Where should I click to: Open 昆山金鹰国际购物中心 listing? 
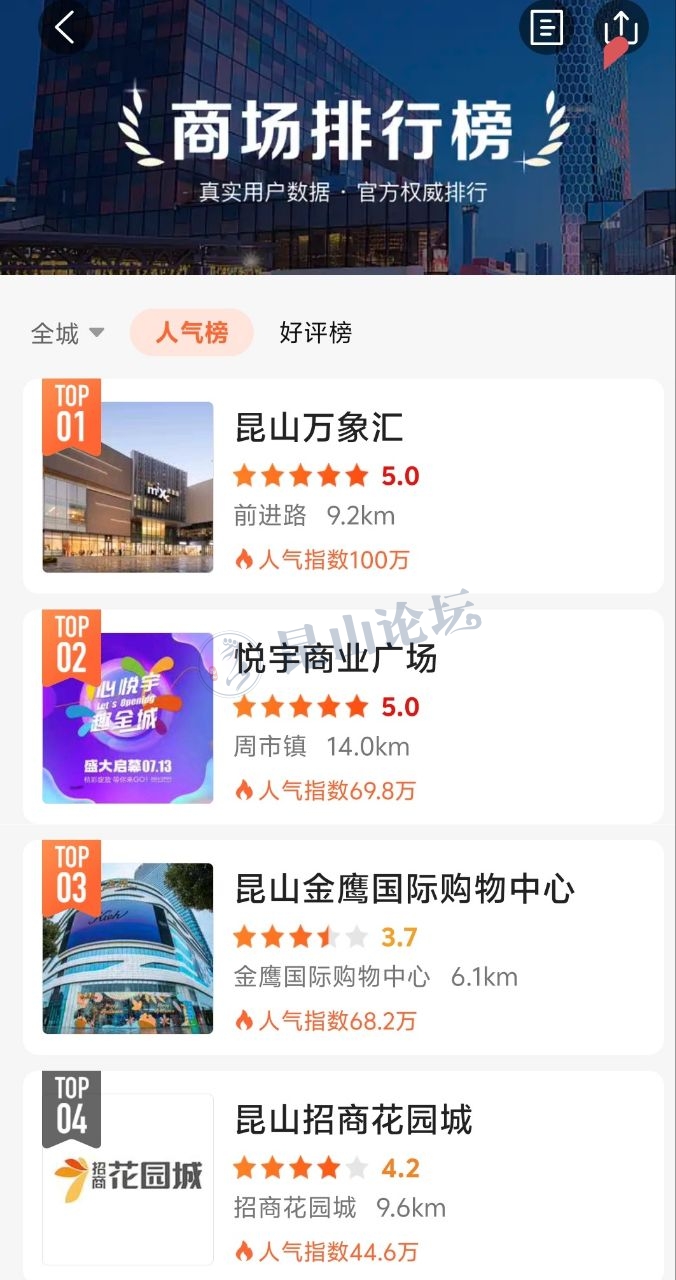(x=343, y=947)
